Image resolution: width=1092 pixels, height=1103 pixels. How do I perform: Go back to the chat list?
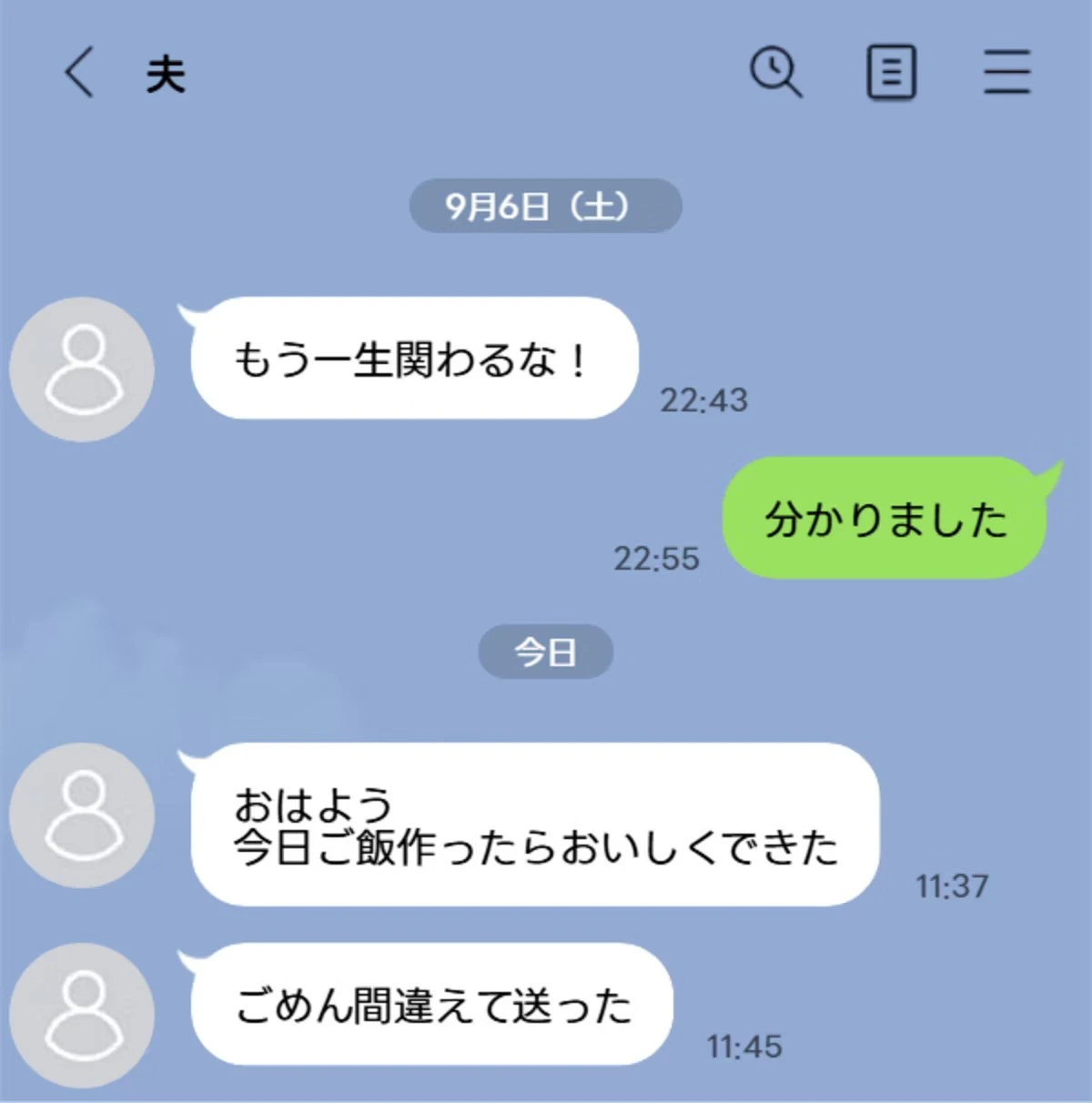tap(79, 73)
